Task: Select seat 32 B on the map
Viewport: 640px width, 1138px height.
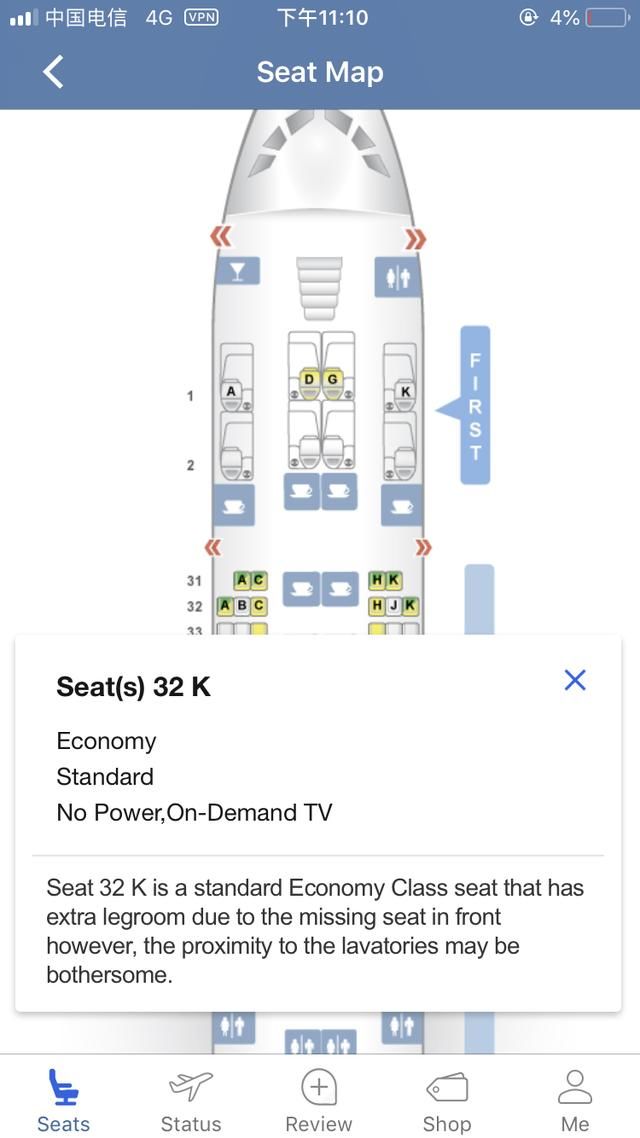Action: [x=242, y=605]
